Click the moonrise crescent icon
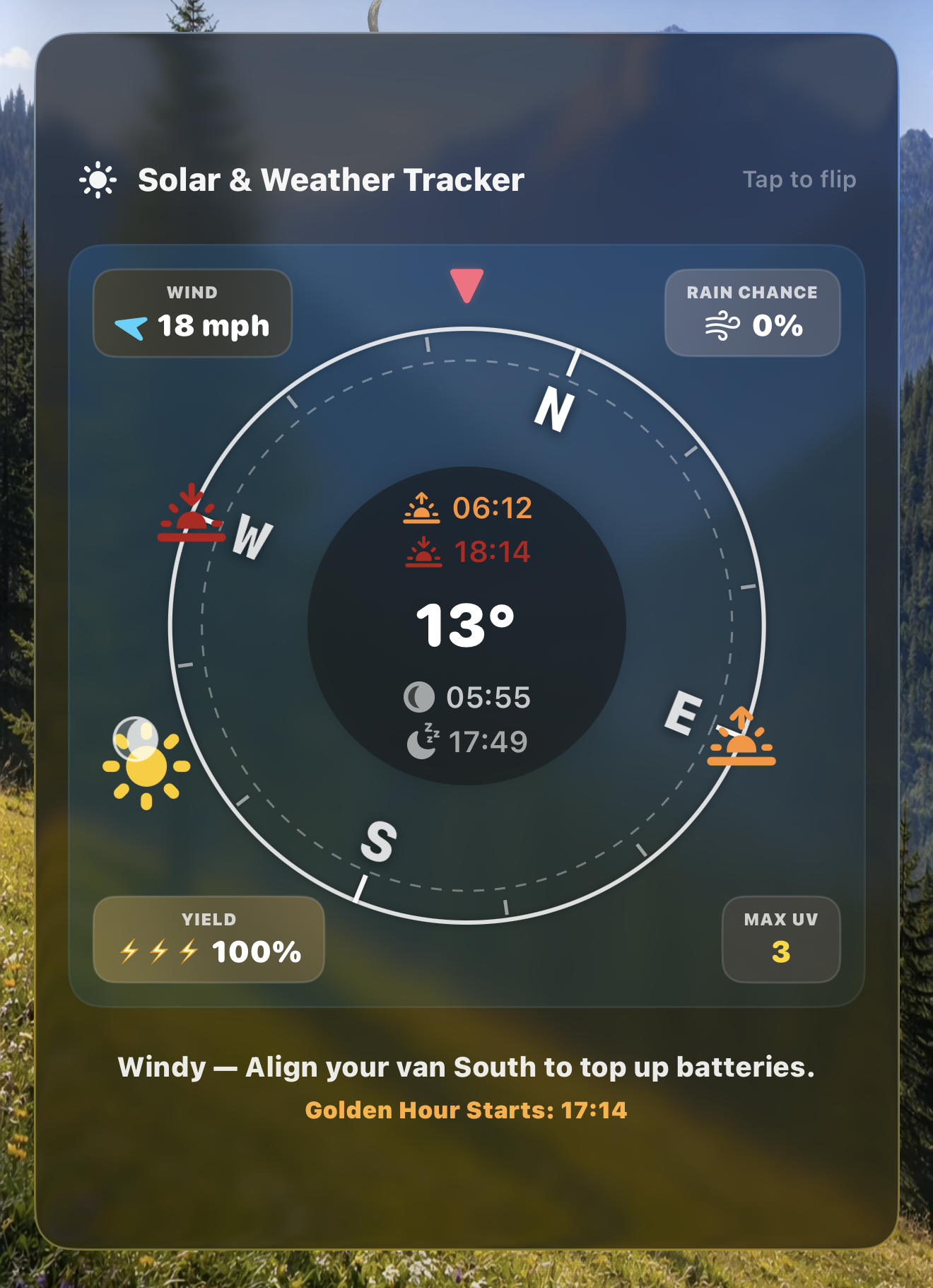Image resolution: width=933 pixels, height=1288 pixels. [421, 697]
